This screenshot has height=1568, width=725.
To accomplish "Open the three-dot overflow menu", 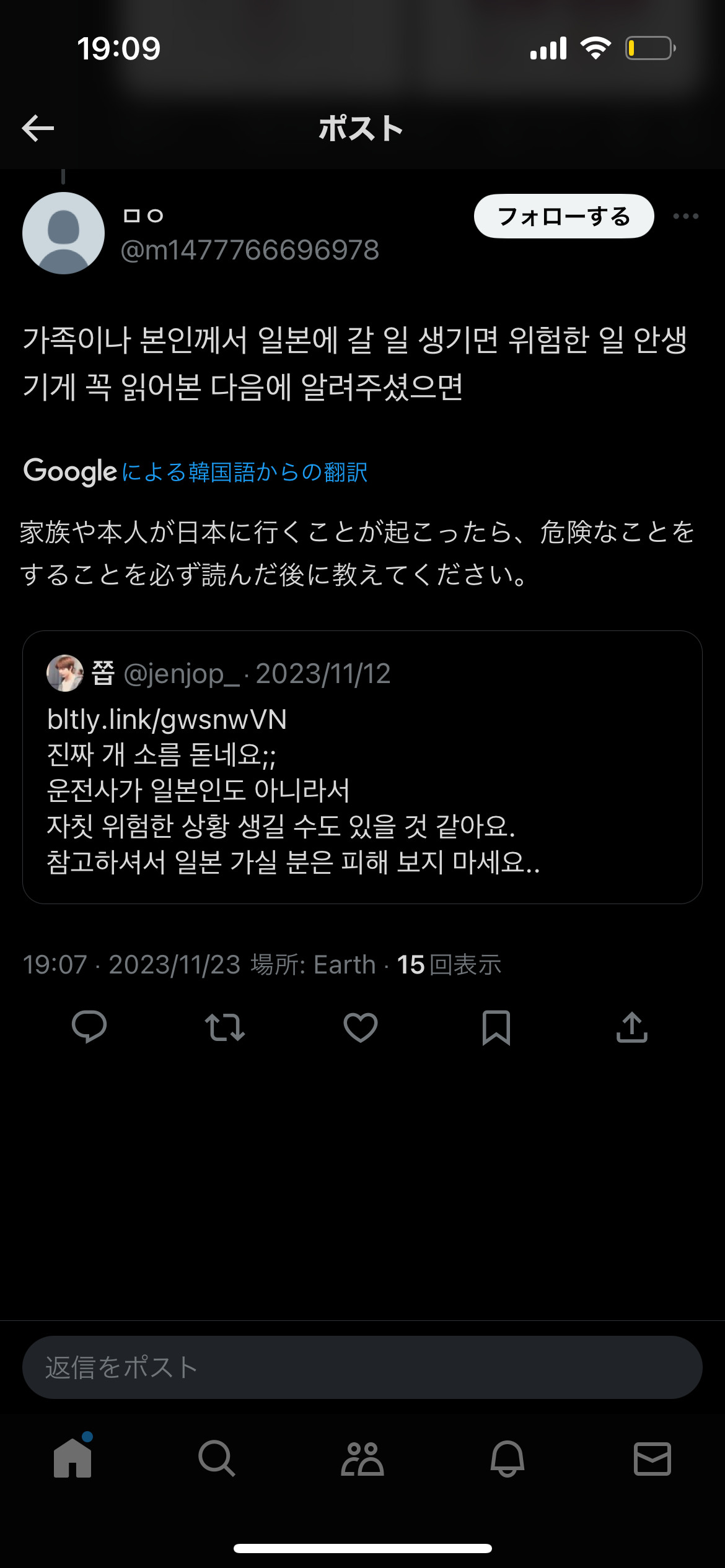I will point(685,216).
